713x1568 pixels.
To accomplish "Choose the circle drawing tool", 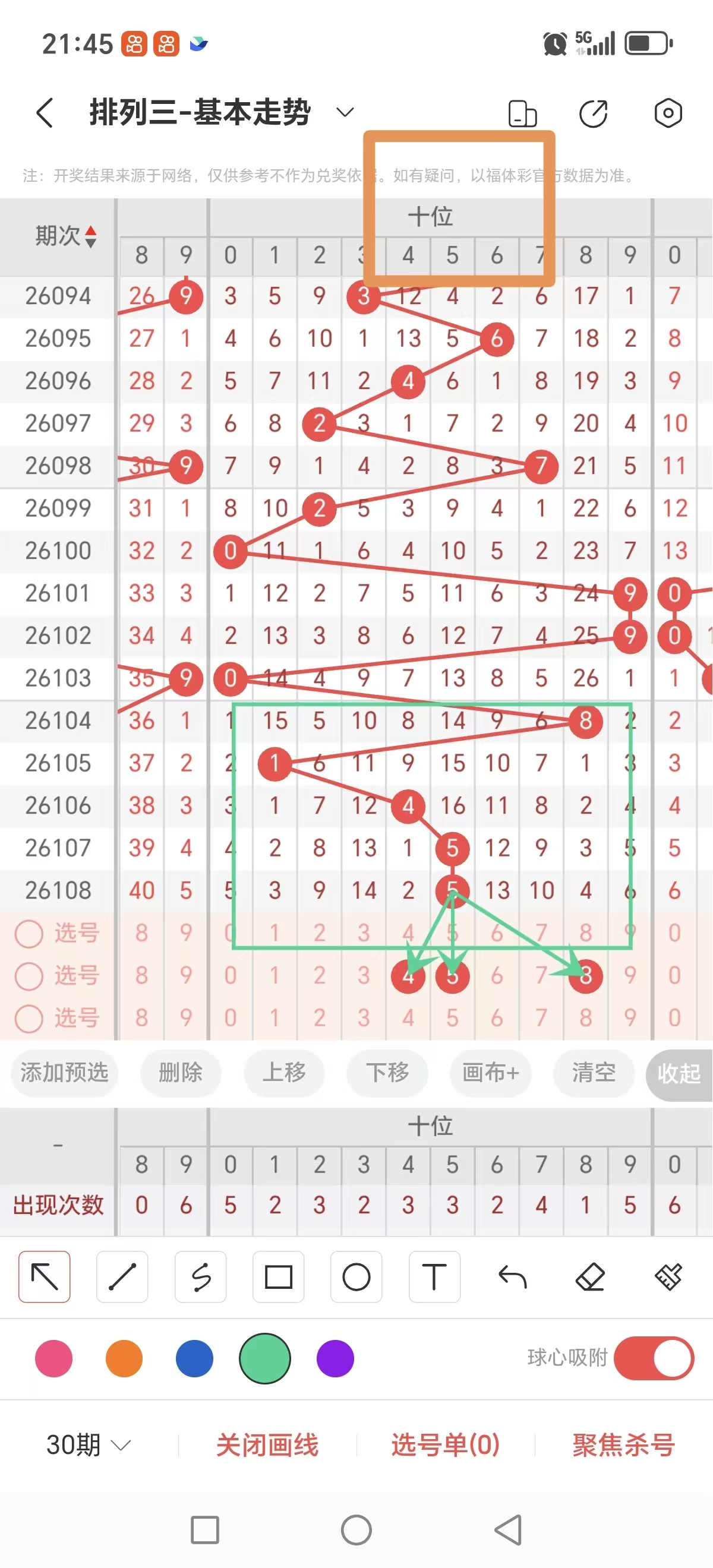I will [356, 1278].
